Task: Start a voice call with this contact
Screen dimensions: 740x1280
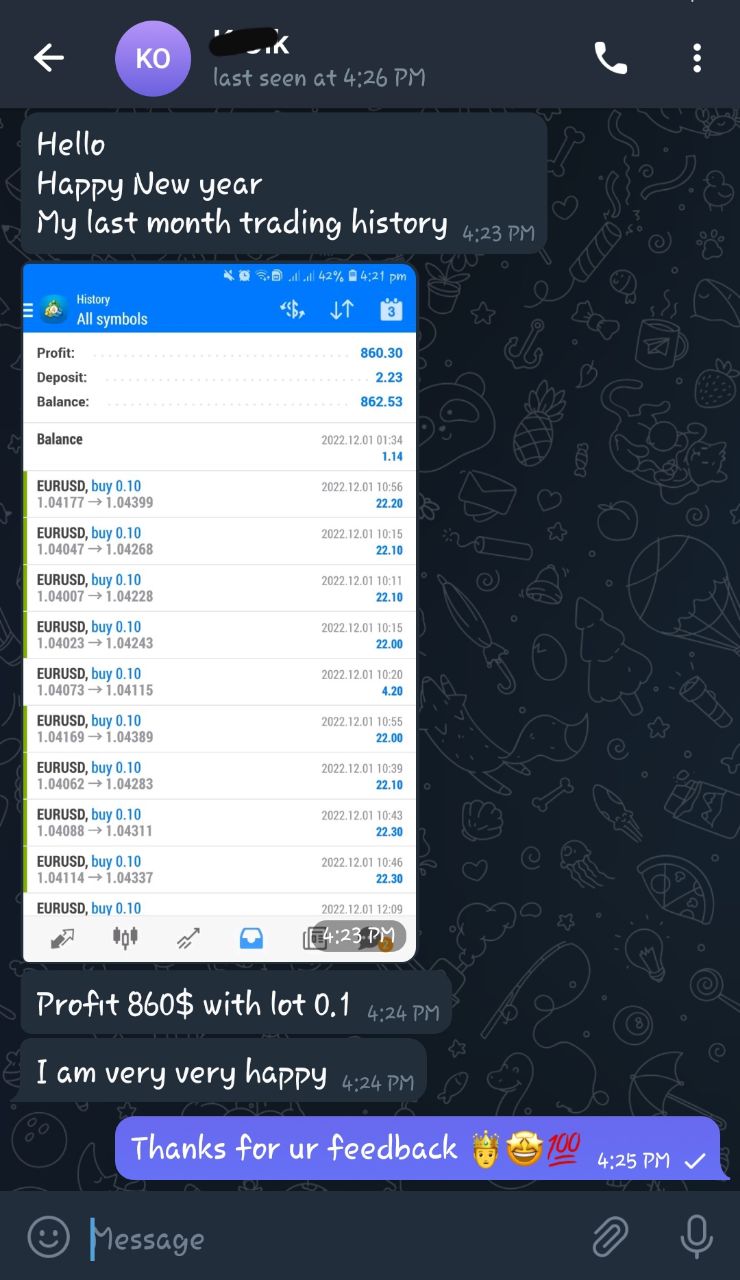Action: pos(610,59)
